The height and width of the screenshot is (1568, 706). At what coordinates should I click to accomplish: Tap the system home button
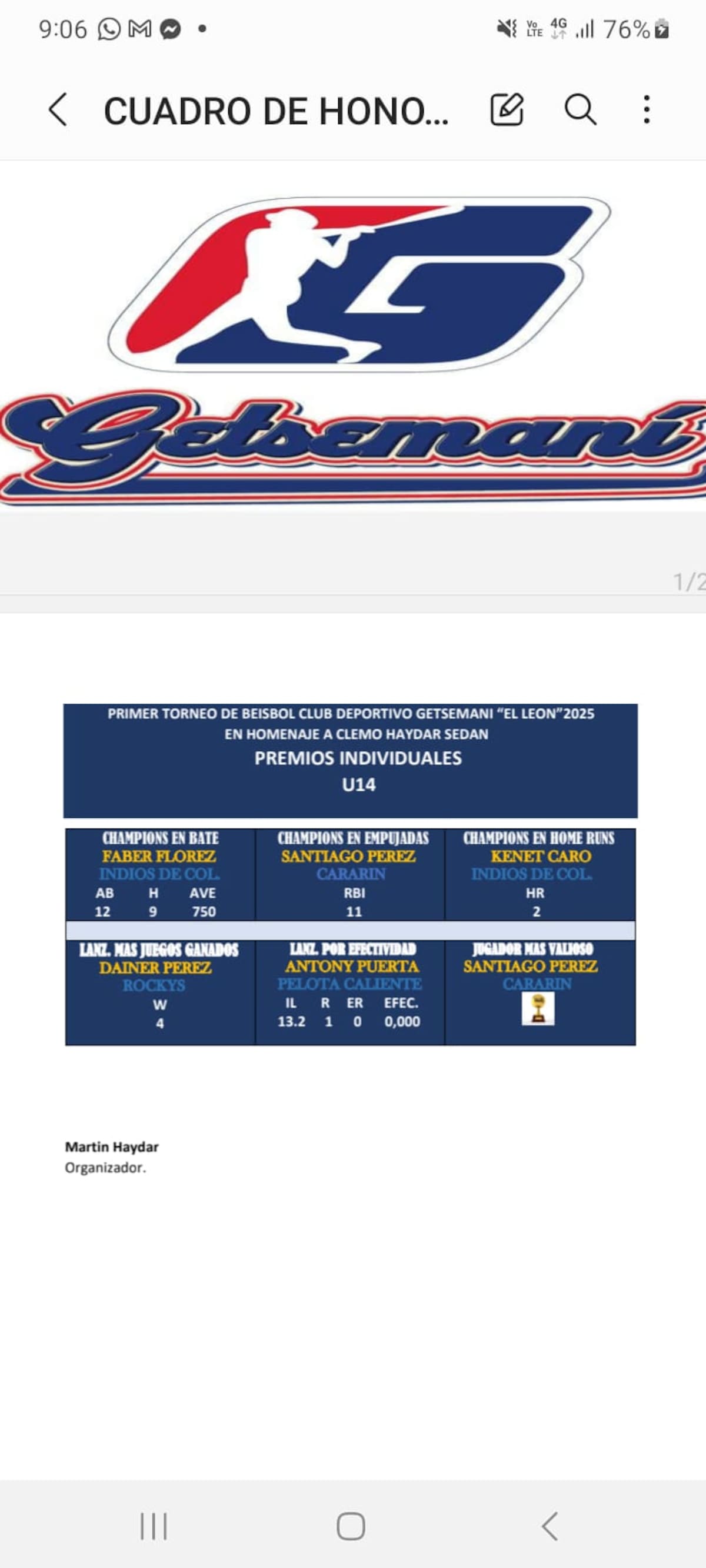tap(351, 1526)
